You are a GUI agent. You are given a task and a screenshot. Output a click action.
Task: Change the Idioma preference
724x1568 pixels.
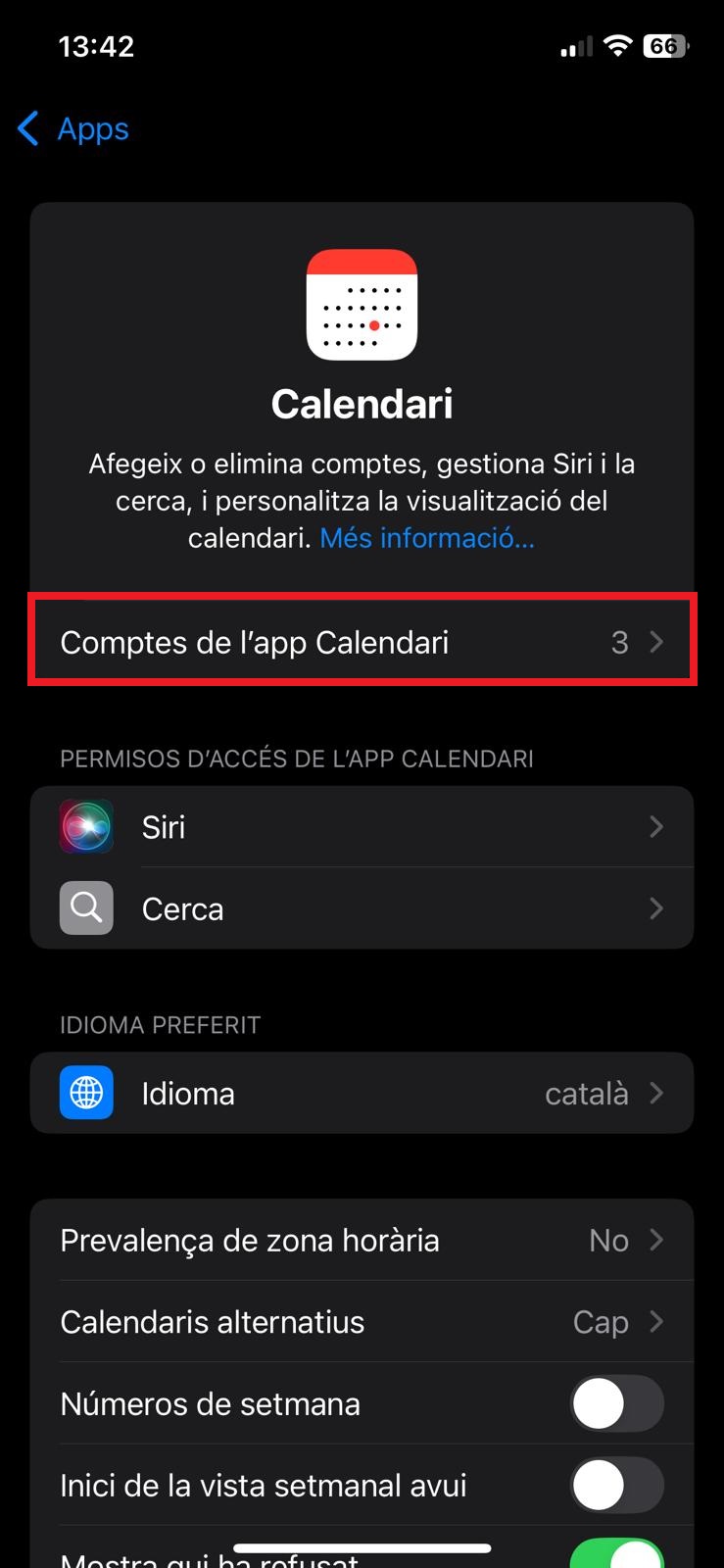[362, 1094]
